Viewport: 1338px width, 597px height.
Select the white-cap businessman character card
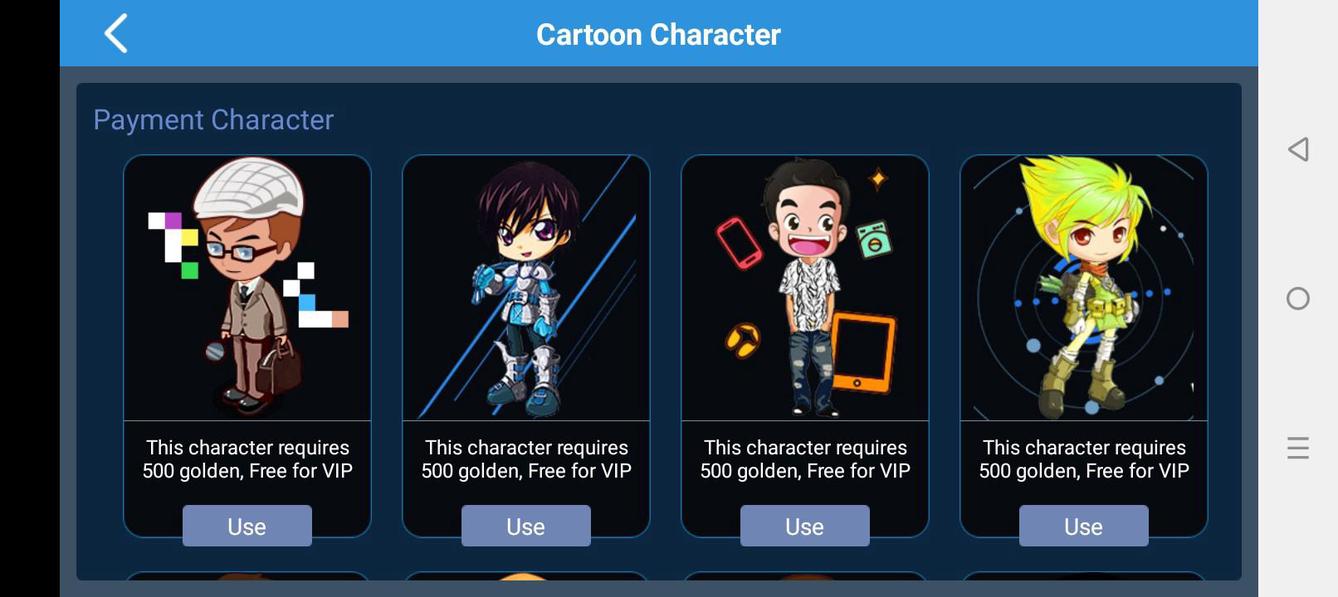pyautogui.click(x=247, y=288)
